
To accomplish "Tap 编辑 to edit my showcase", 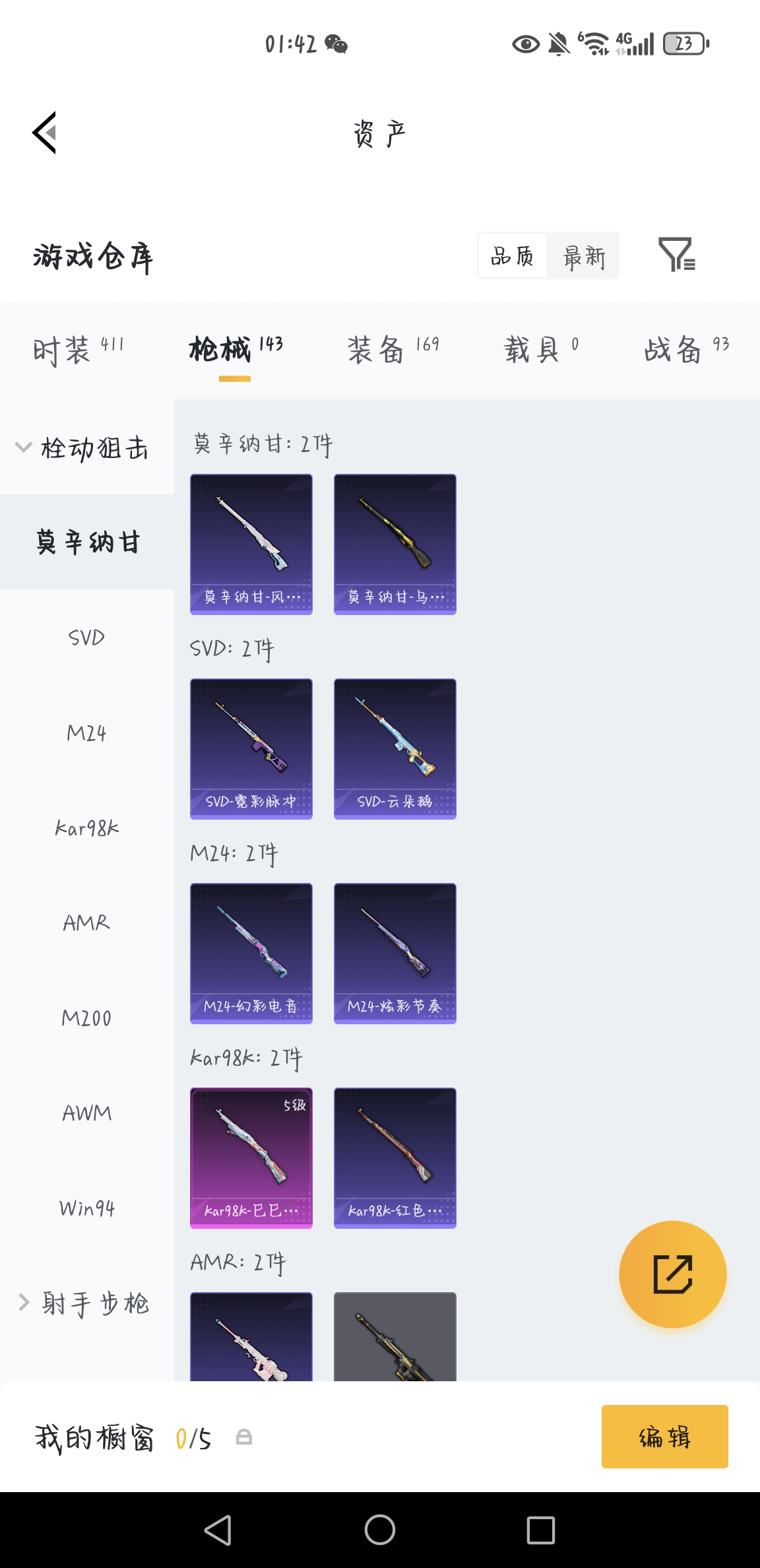I will (x=664, y=1437).
